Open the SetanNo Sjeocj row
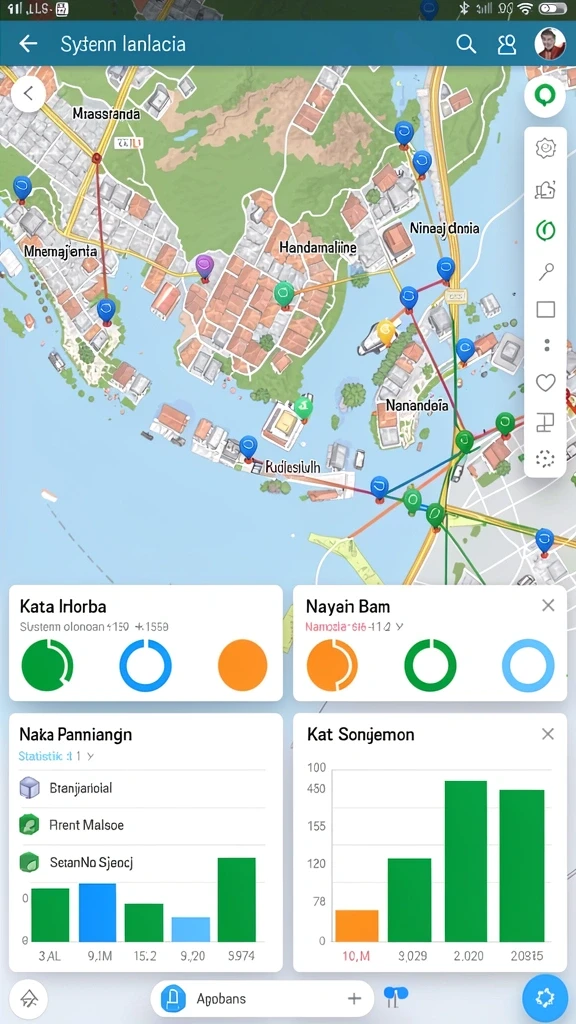This screenshot has width=576, height=1024. tap(142, 862)
